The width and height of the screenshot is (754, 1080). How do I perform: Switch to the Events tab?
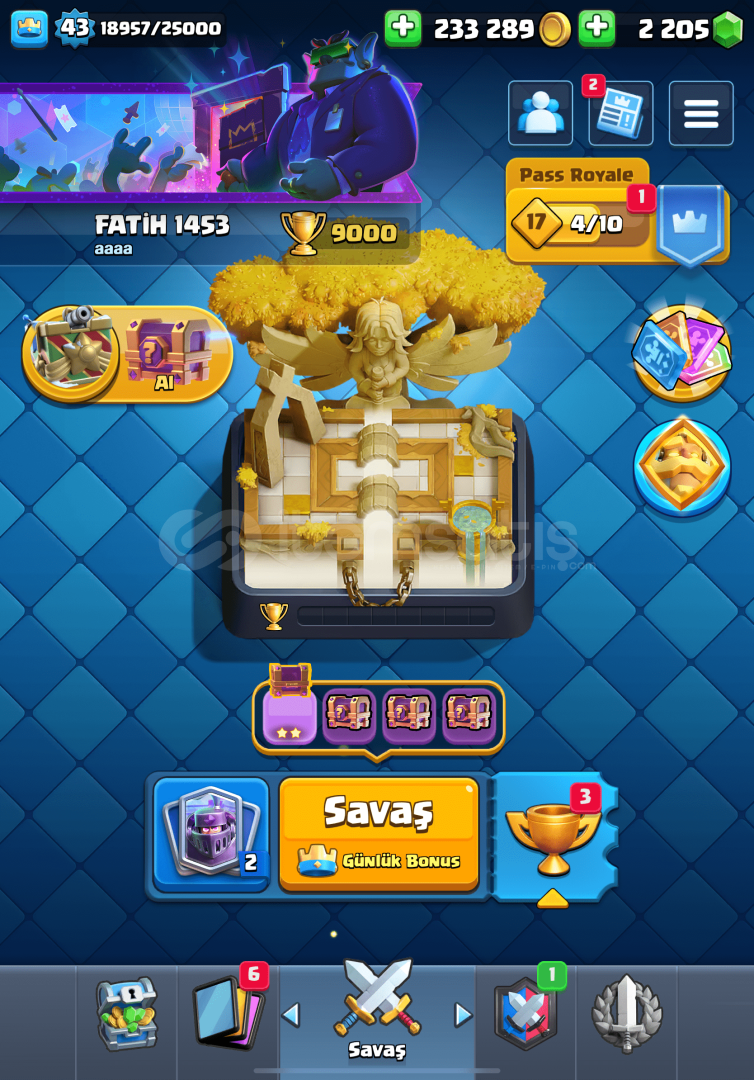coord(625,1014)
